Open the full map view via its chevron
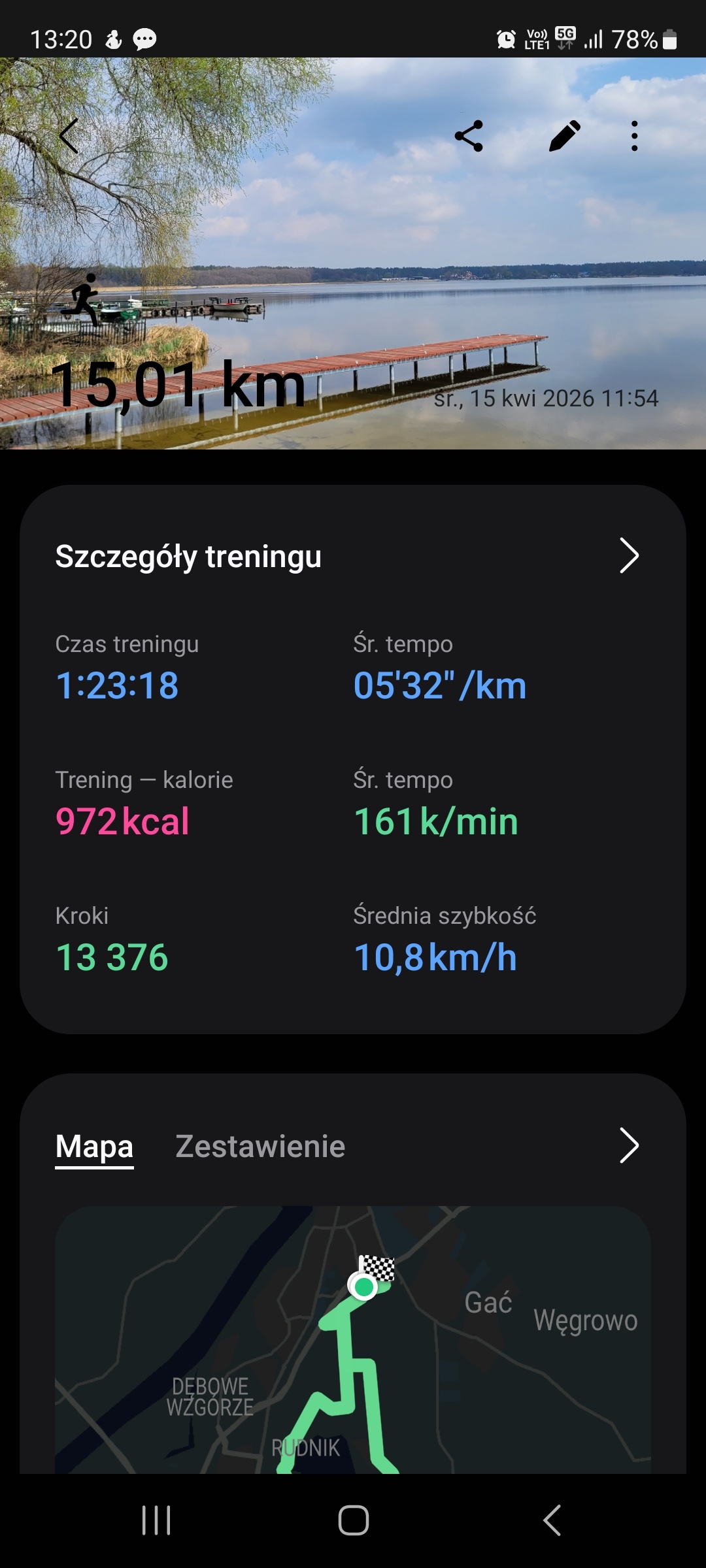This screenshot has height=1568, width=706. 630,1145
